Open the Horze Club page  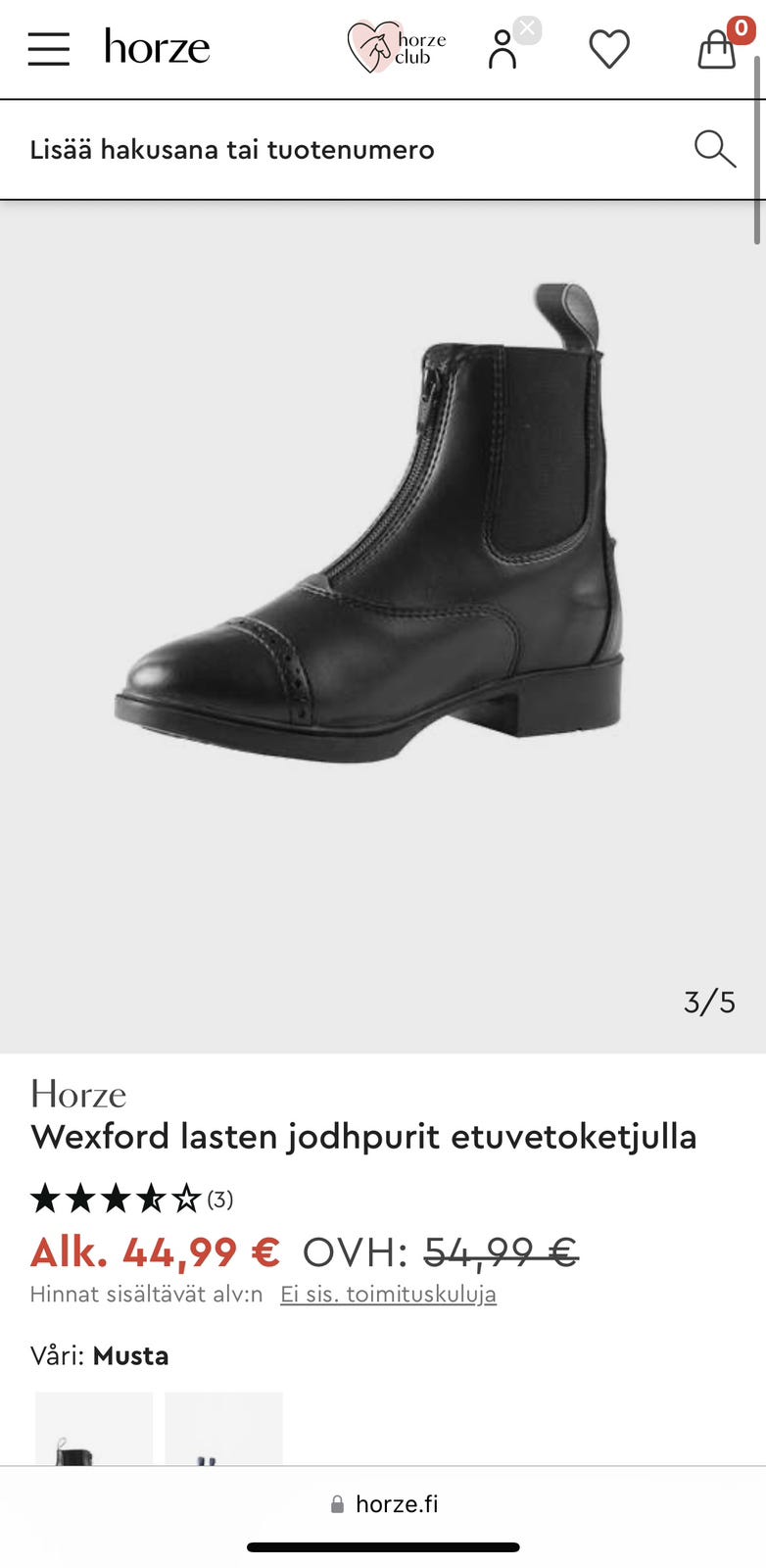[x=397, y=47]
